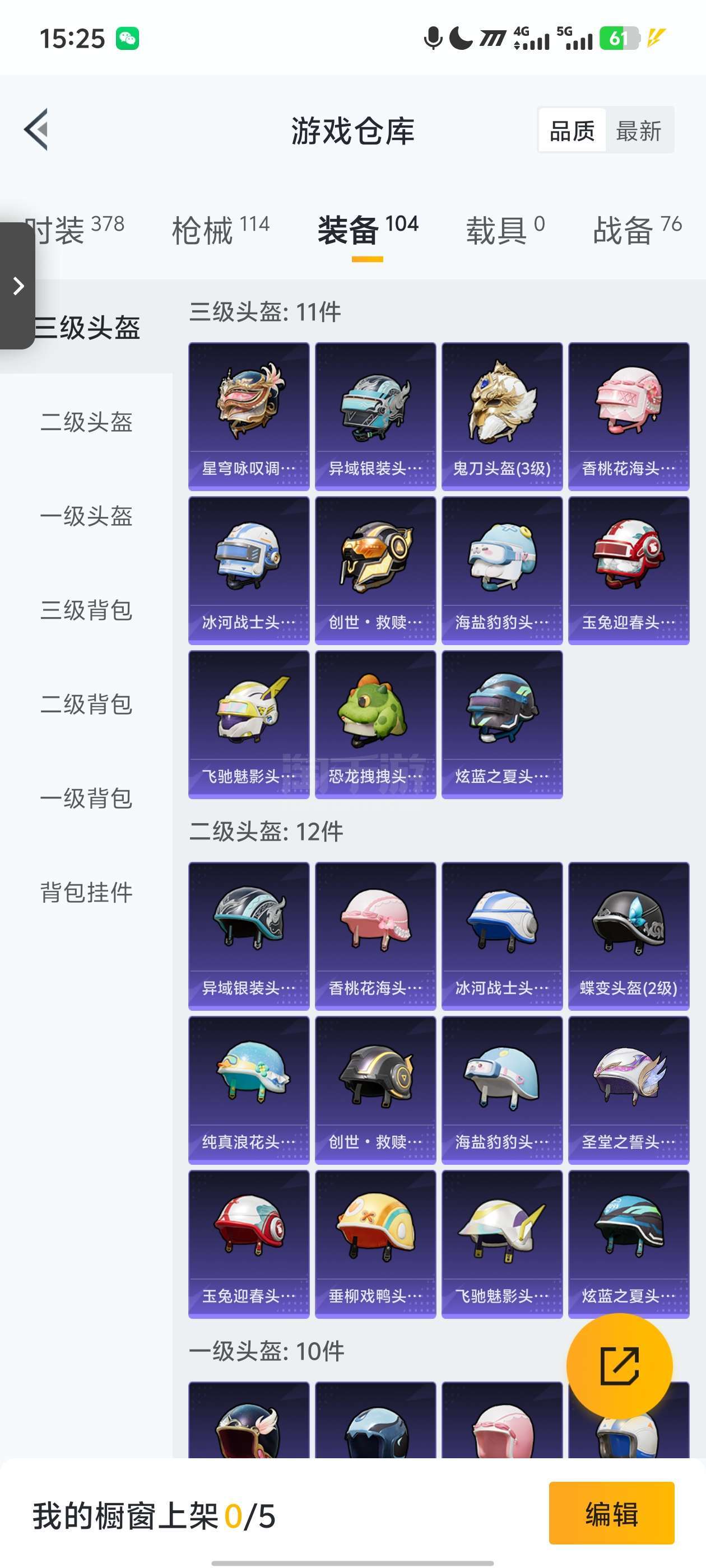View the 恐龙拽拽 helmet item
The height and width of the screenshot is (1568, 706).
[375, 724]
